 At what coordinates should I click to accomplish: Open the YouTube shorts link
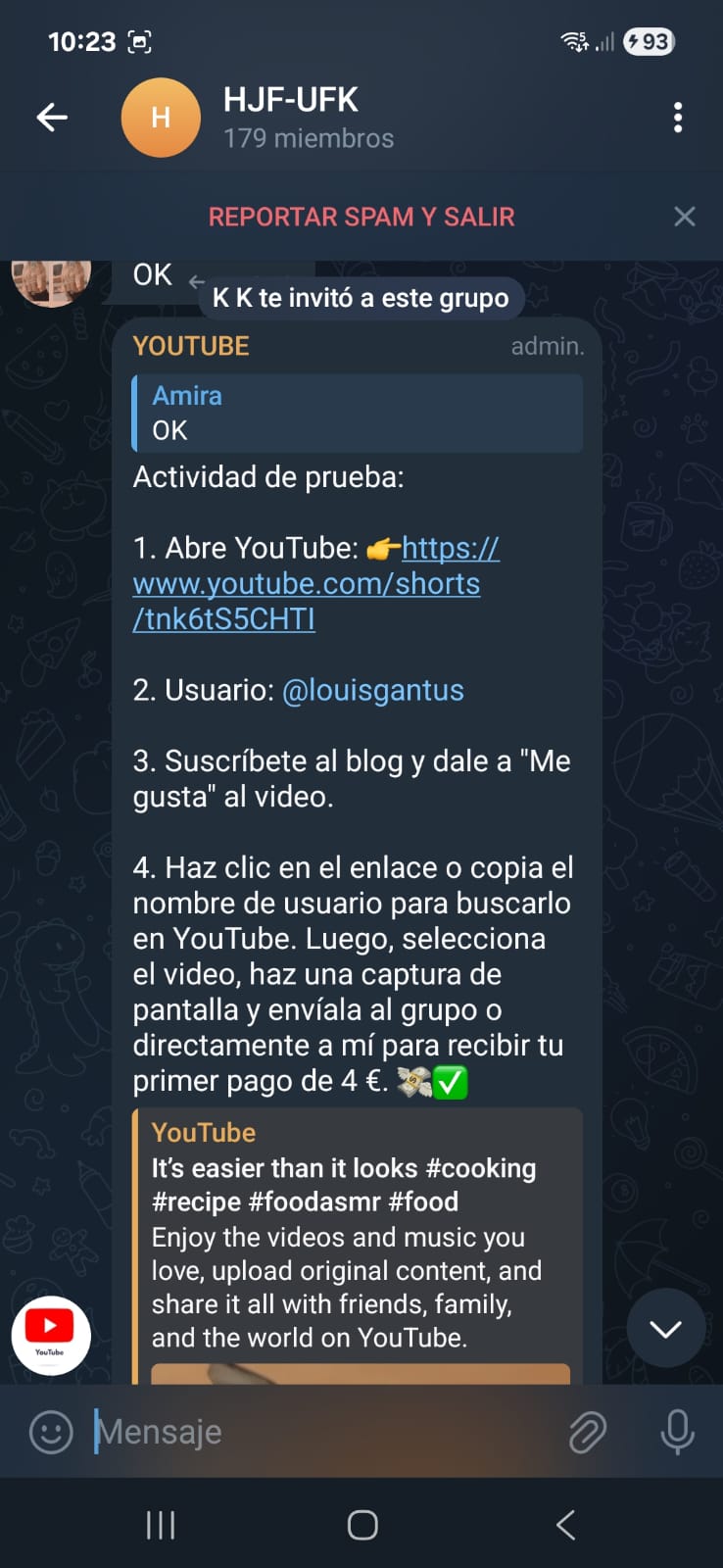pyautogui.click(x=306, y=584)
